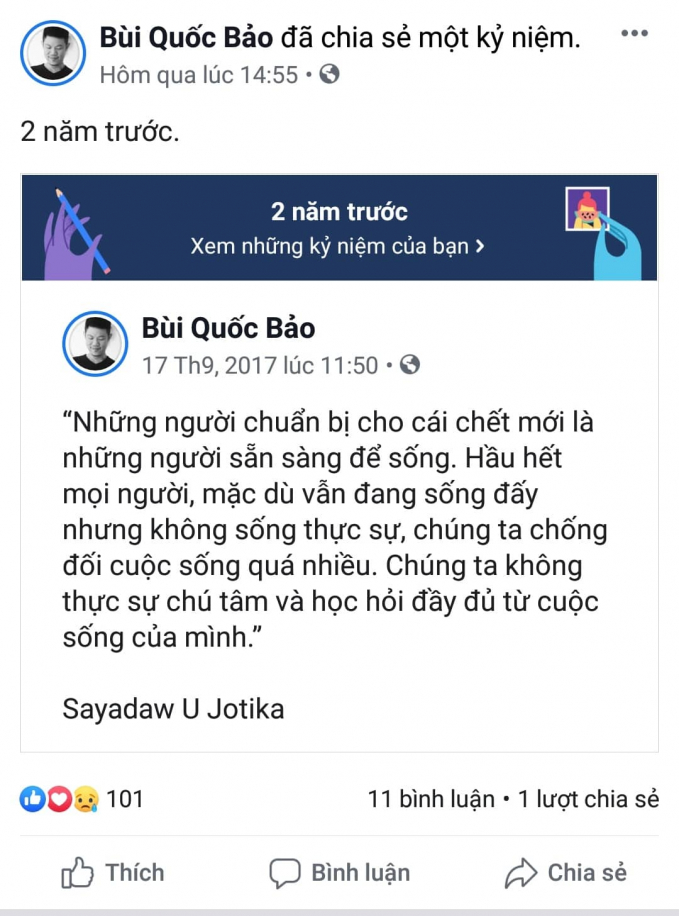Open the post's three-dot options menu
This screenshot has height=916, width=679.
point(634,34)
